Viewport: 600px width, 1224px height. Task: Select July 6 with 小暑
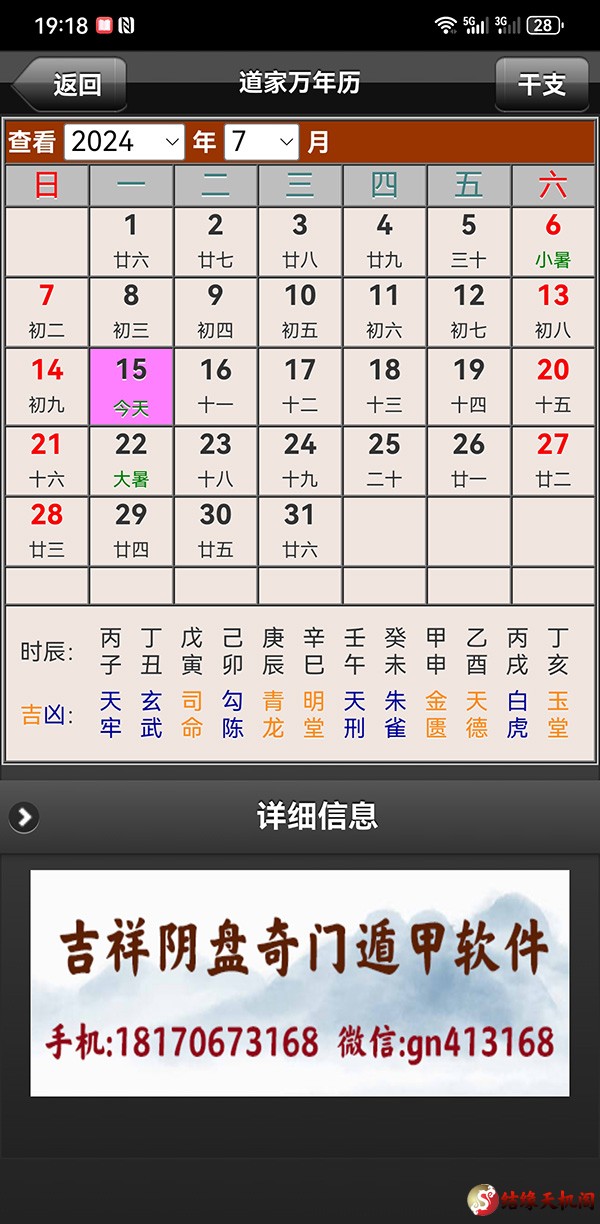coord(553,241)
